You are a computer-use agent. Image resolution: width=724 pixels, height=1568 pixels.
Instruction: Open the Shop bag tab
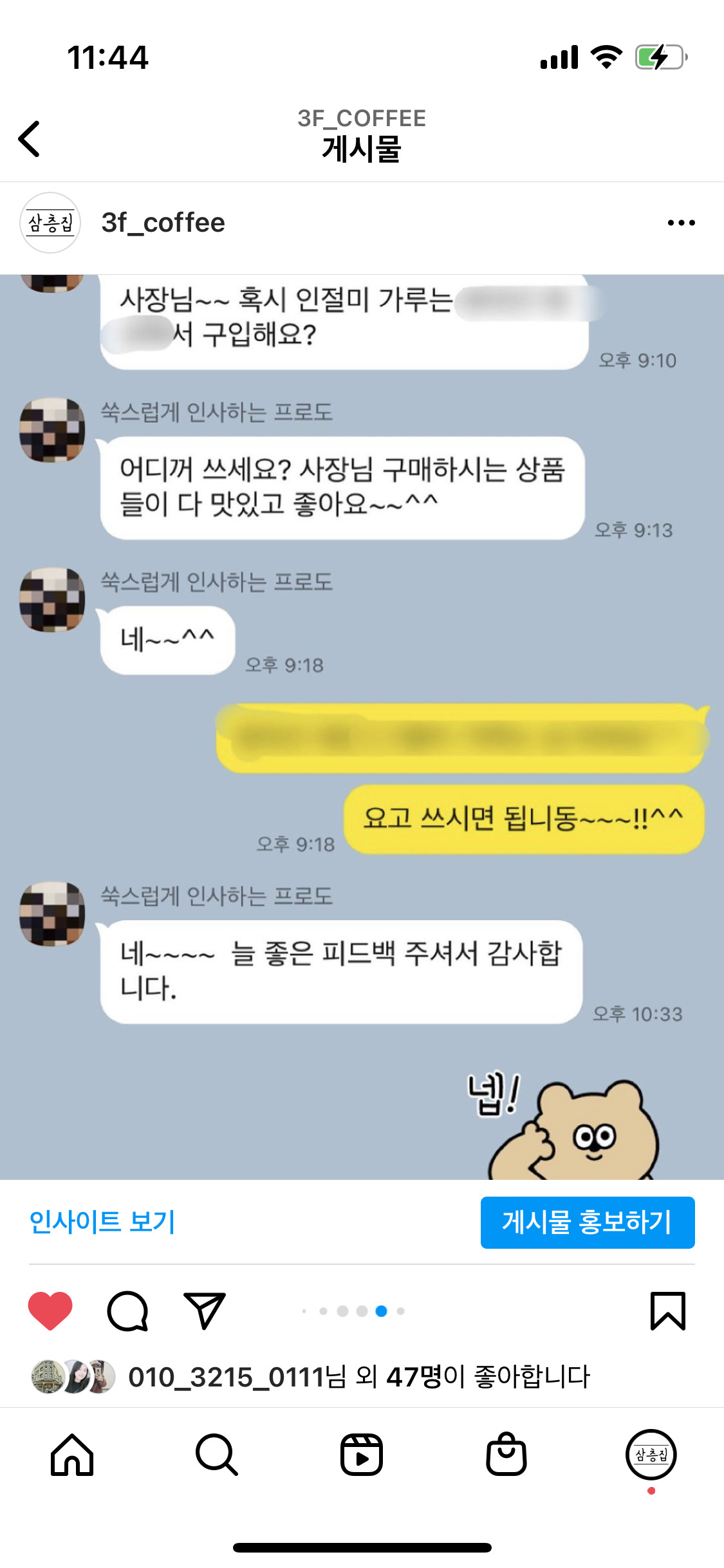point(506,1455)
